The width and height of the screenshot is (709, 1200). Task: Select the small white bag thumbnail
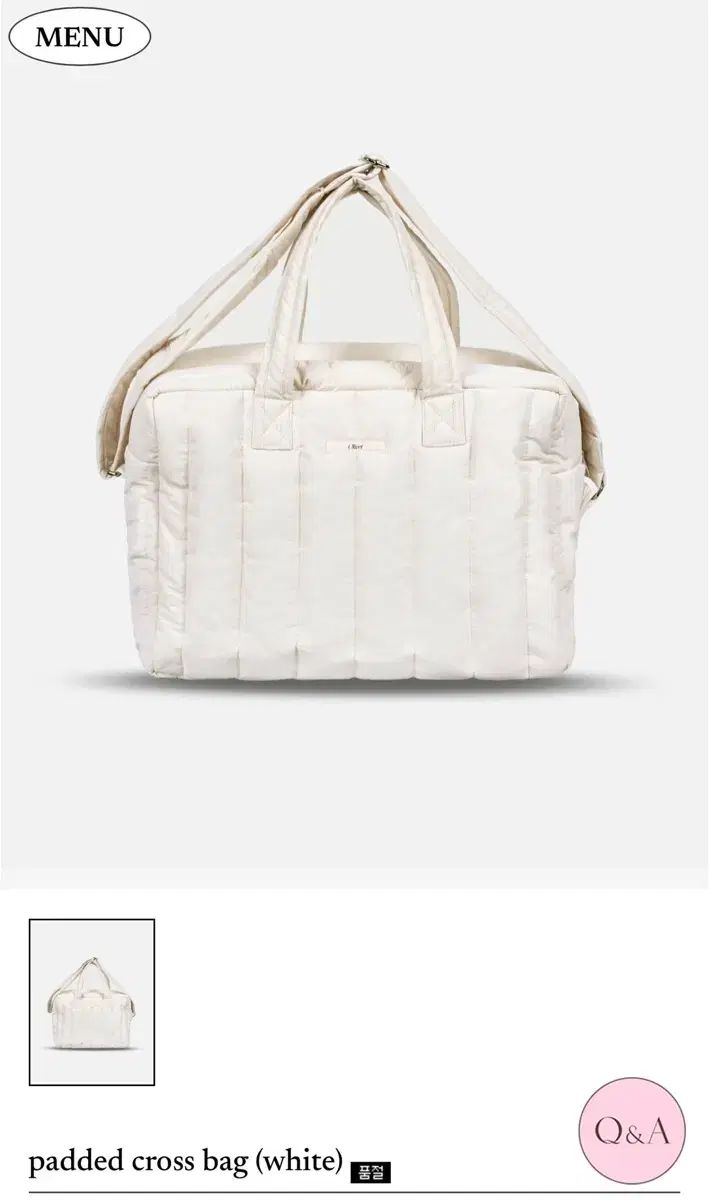(92, 1002)
